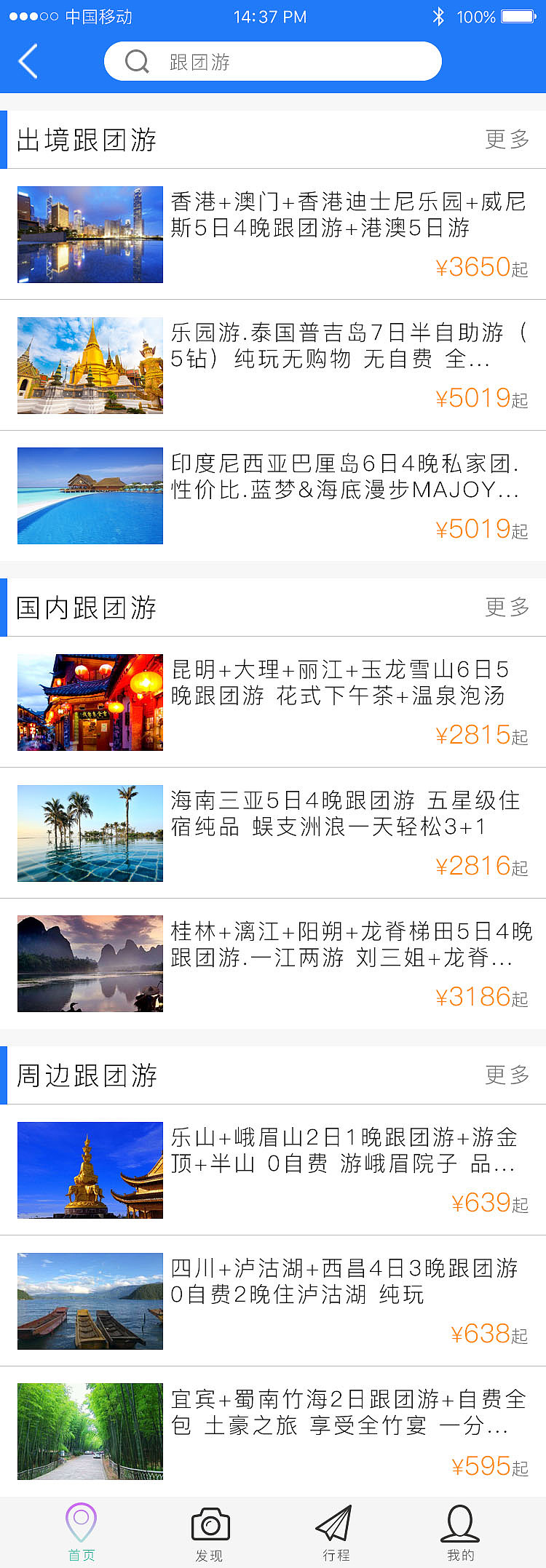Screen dimensions: 546x1568
Task: Open 更多 next to 周边跟团游
Action: point(507,1075)
